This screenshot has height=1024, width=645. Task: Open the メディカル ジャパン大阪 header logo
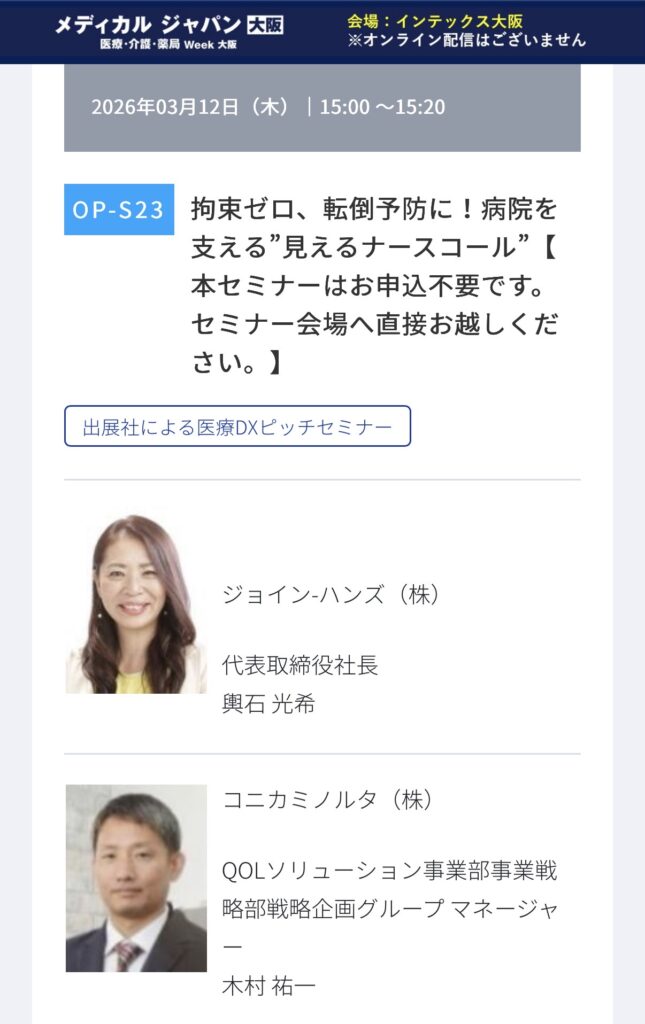(x=170, y=31)
